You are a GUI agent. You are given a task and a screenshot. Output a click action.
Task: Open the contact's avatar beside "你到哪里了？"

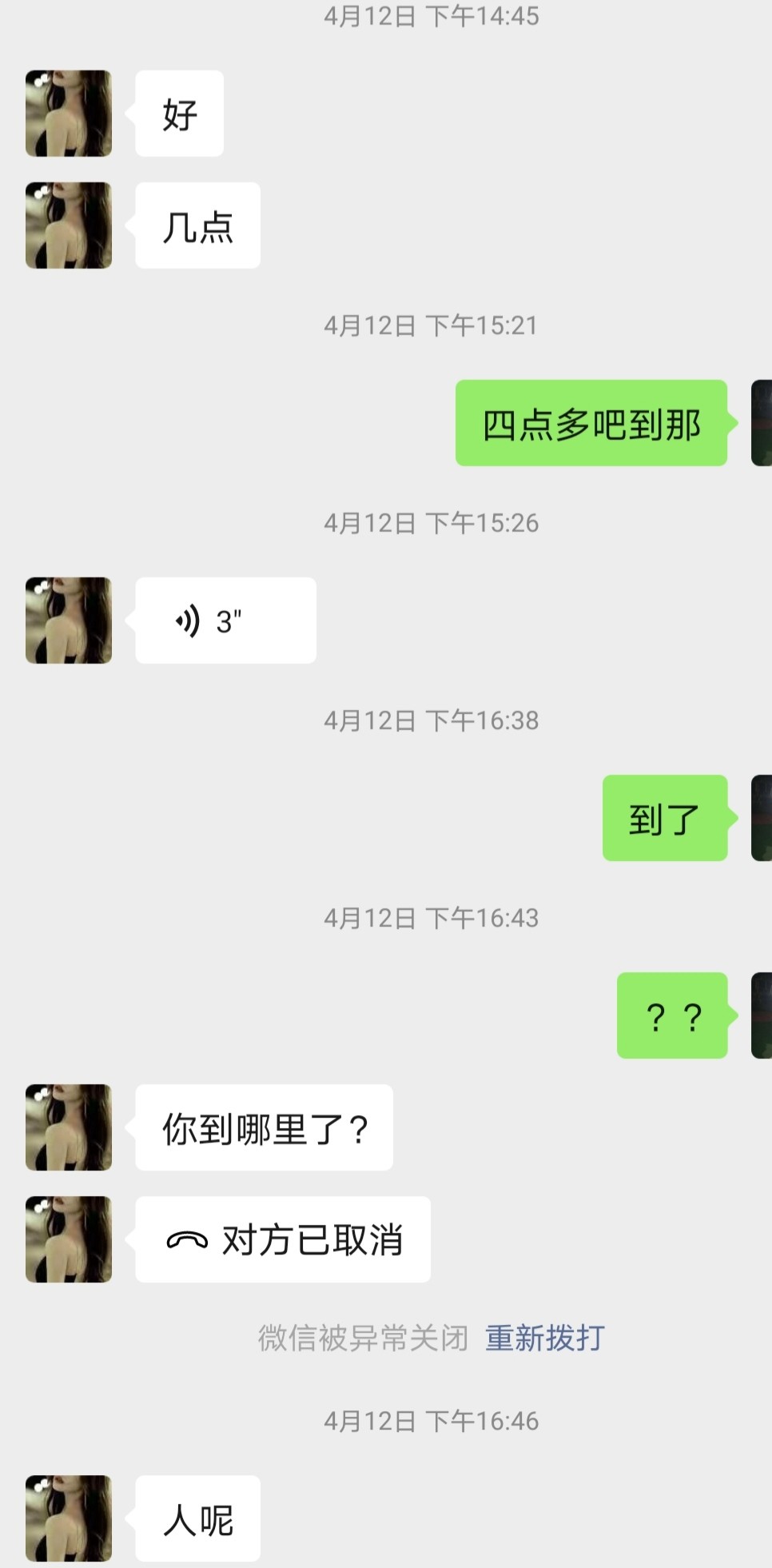click(69, 1127)
